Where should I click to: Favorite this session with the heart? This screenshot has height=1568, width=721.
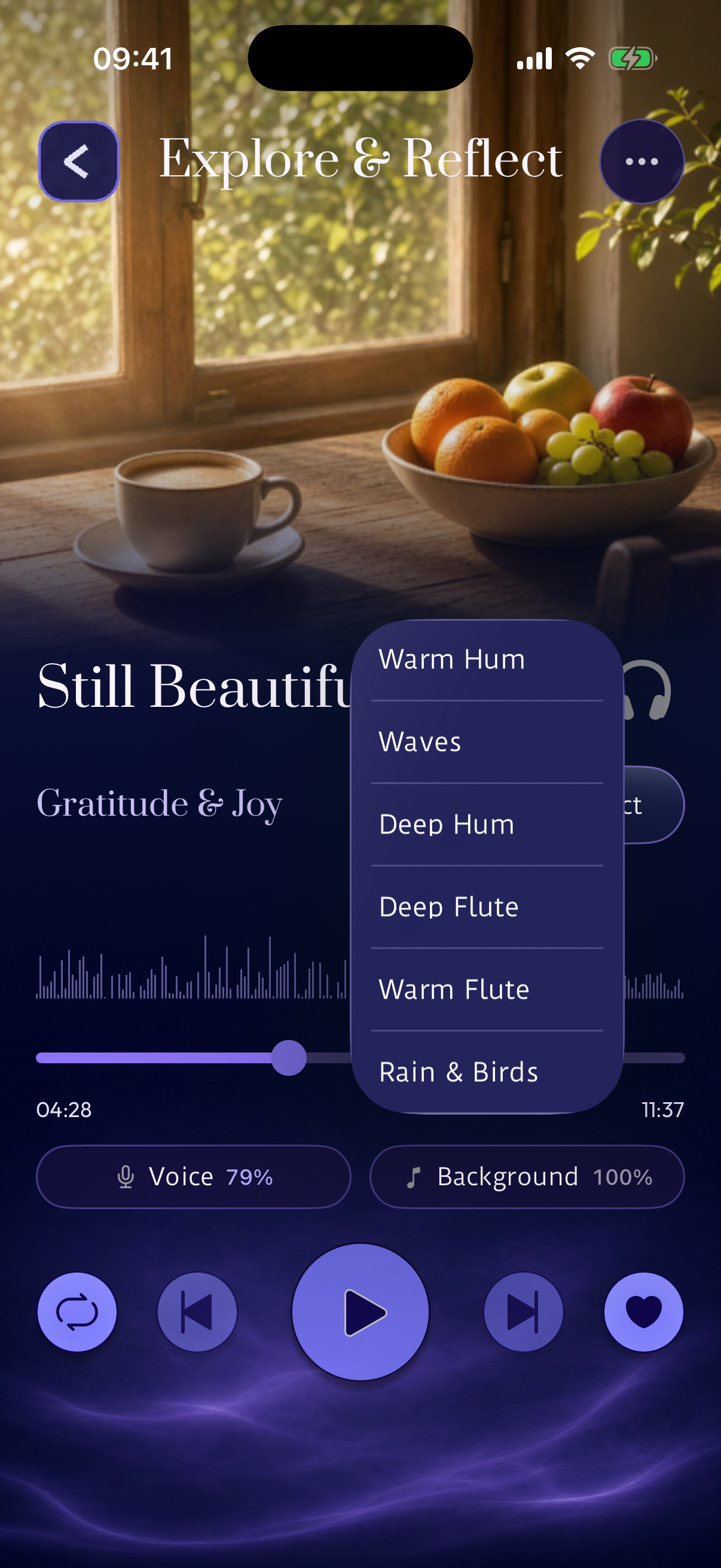click(644, 1311)
